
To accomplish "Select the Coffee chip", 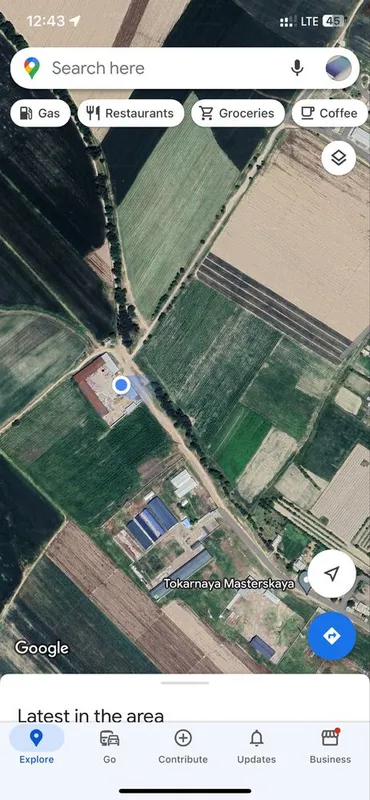I will (330, 113).
